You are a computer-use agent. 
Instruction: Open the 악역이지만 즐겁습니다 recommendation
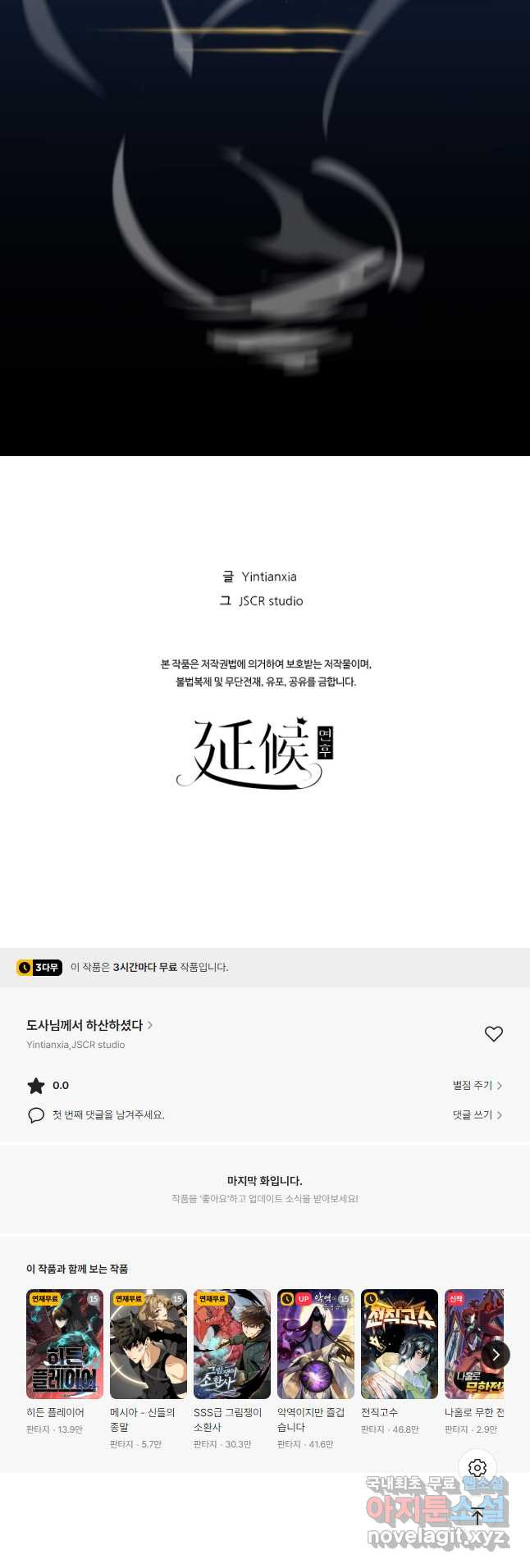316,1344
